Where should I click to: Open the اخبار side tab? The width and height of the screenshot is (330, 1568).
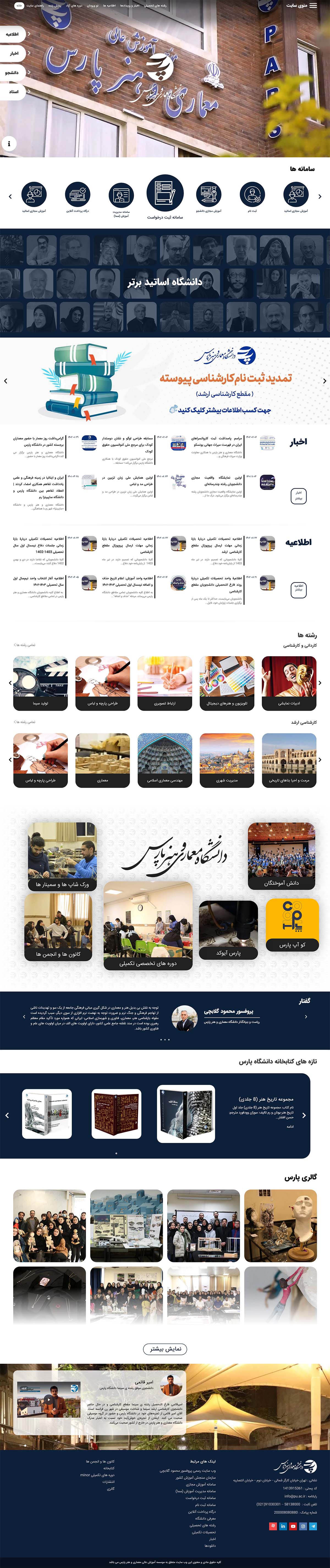click(x=13, y=53)
